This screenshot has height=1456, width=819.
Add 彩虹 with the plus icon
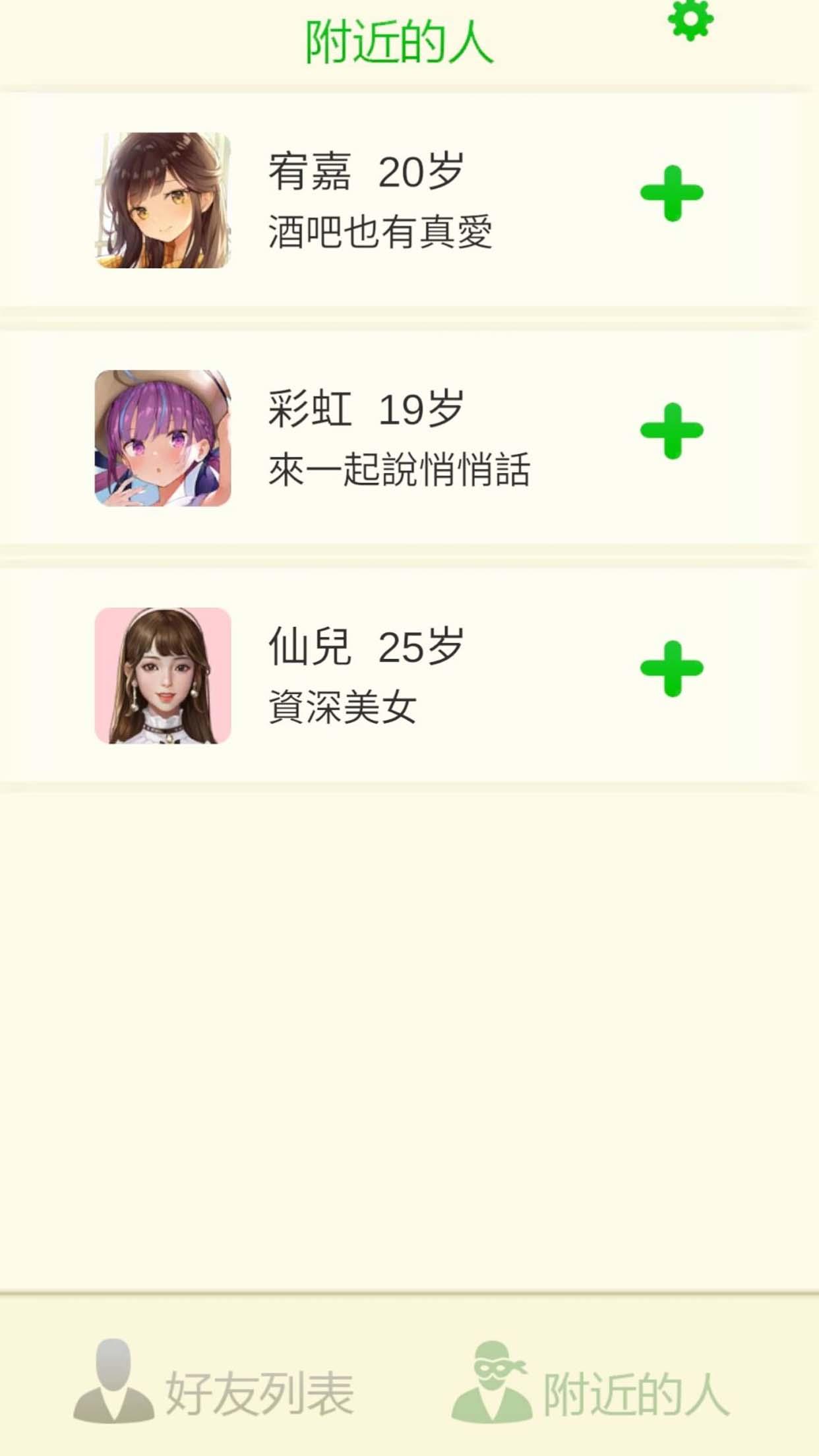(x=671, y=431)
